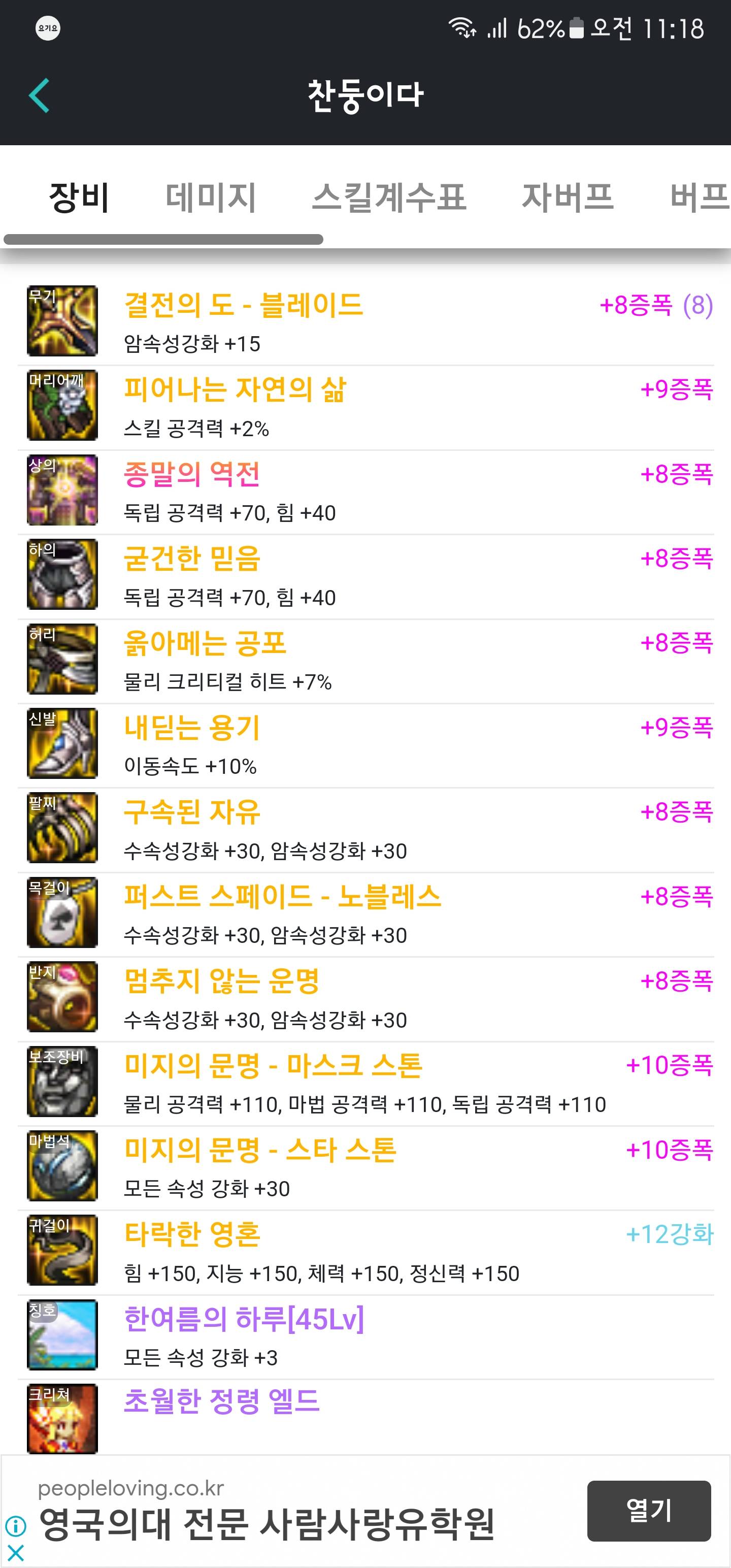
Task: Switch to the 데미지 tab
Action: (211, 197)
